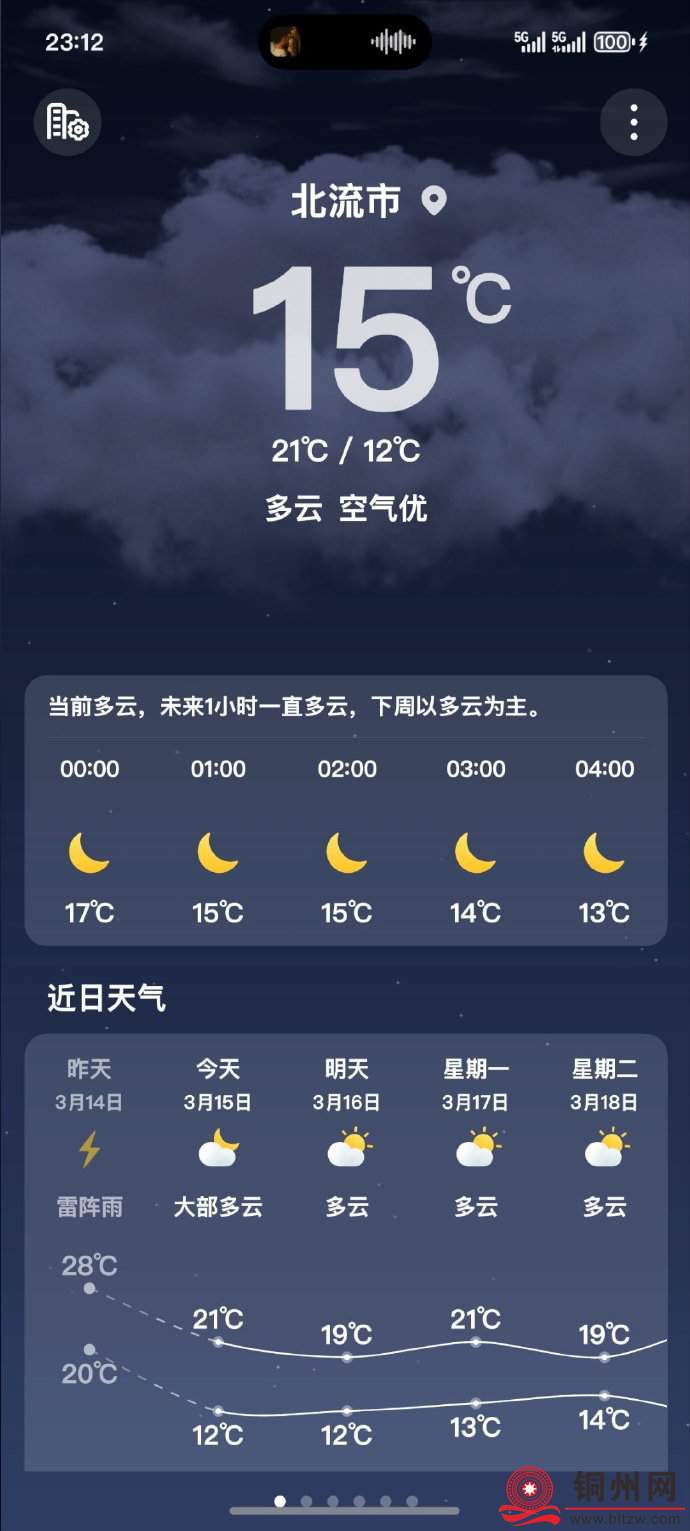Open the music capsule in status bar
The image size is (690, 1531).
[345, 42]
